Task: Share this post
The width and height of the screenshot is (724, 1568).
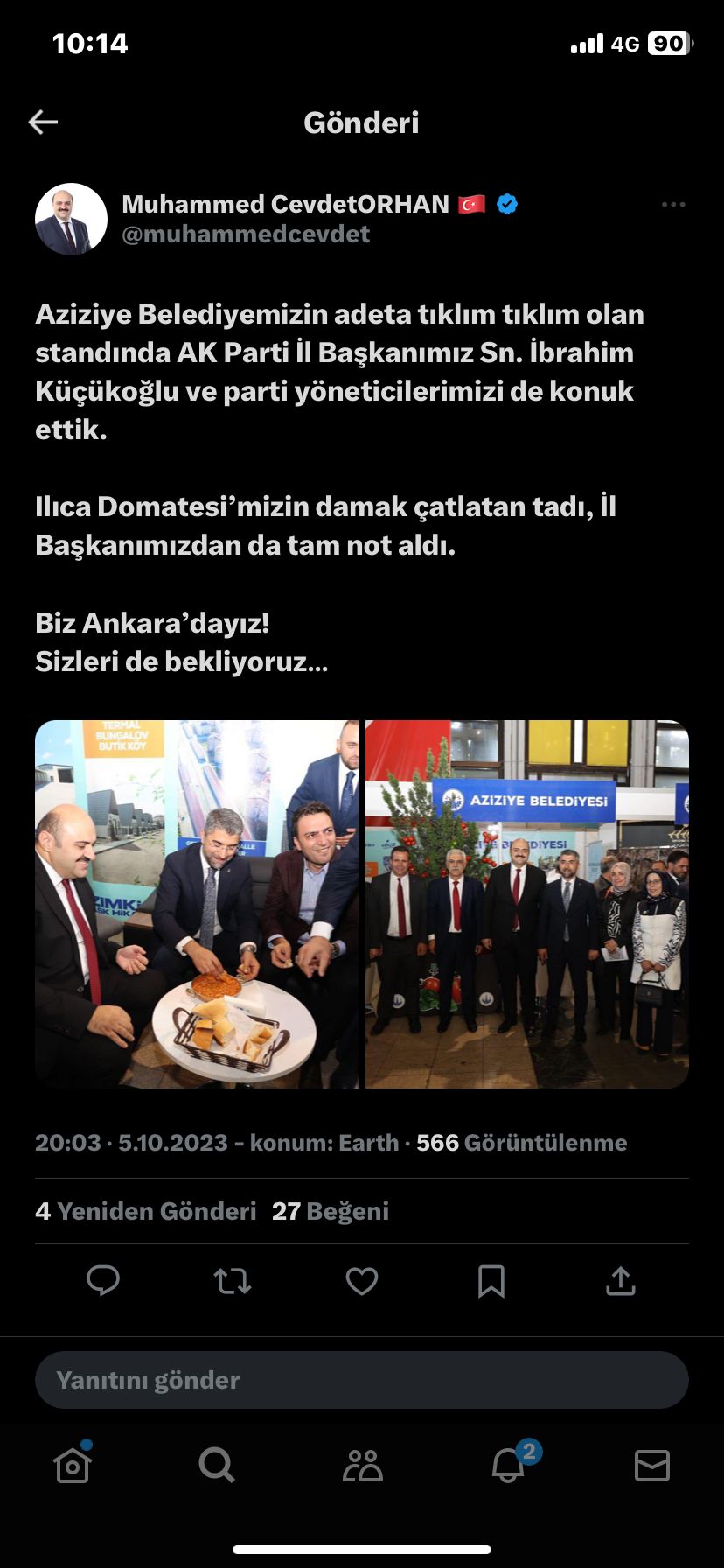Action: click(620, 1281)
